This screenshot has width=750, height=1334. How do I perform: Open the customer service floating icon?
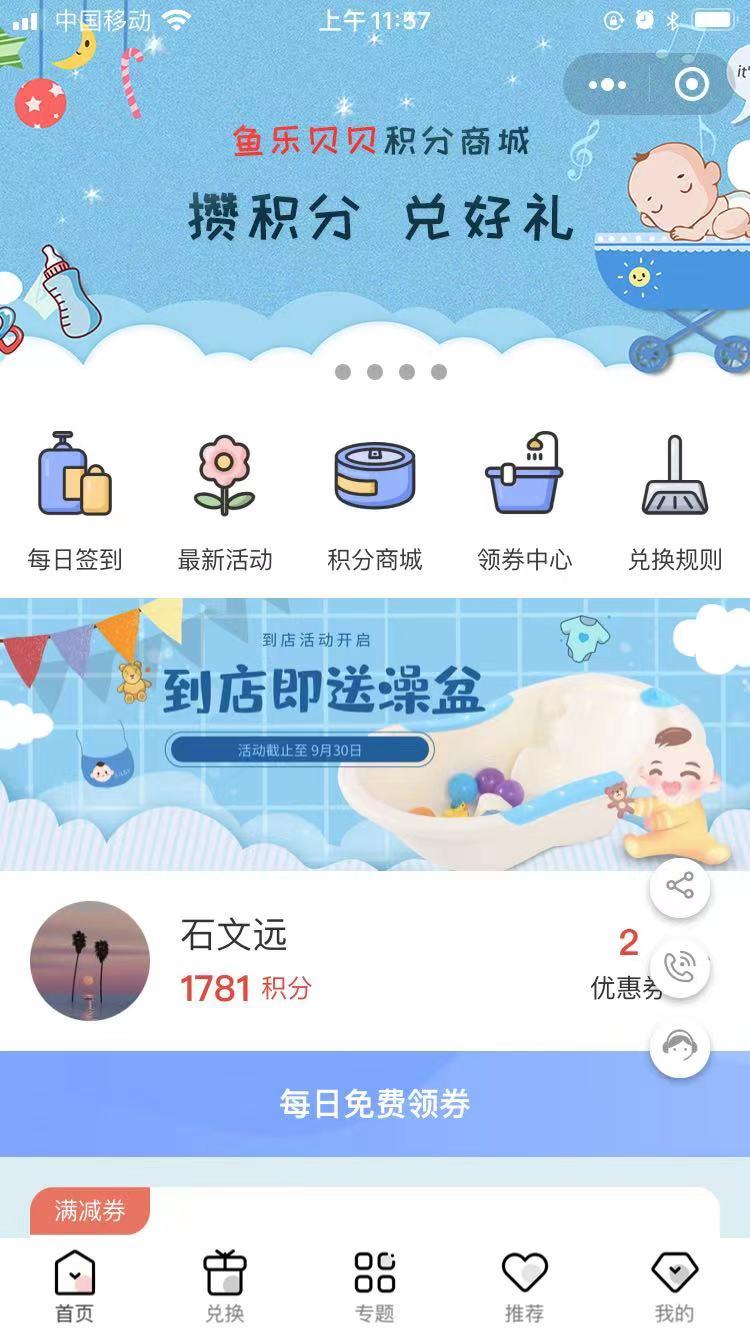coord(680,1047)
